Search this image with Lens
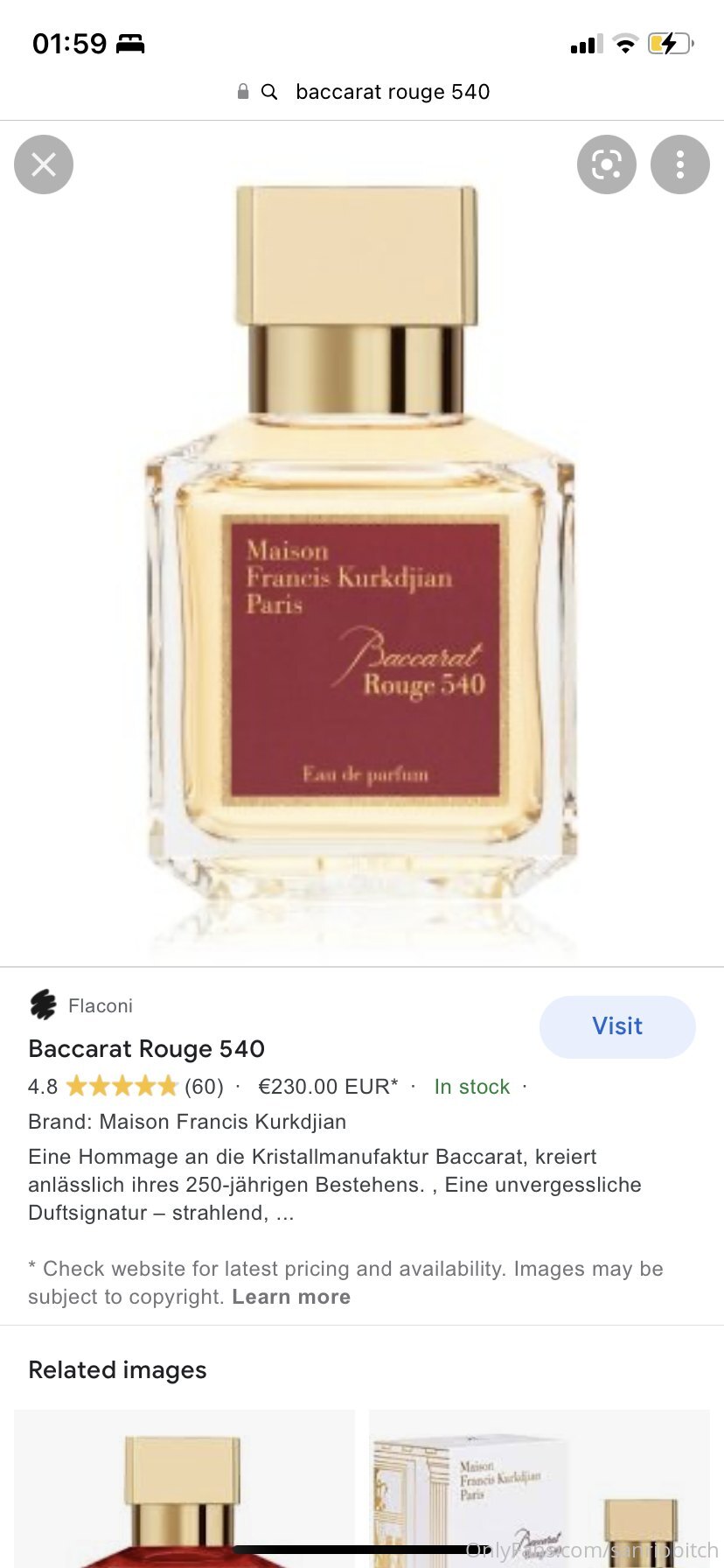 (x=607, y=164)
